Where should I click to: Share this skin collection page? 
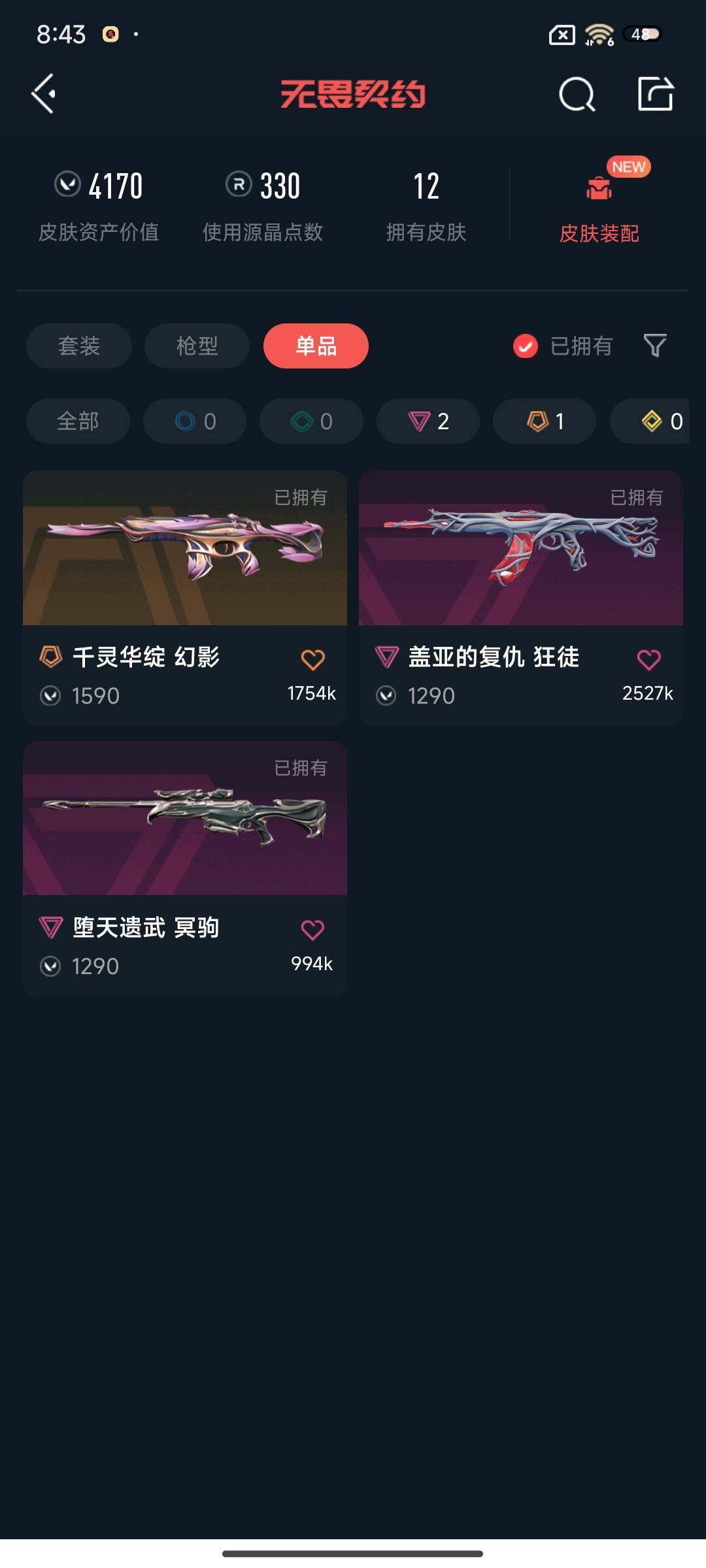coord(656,95)
